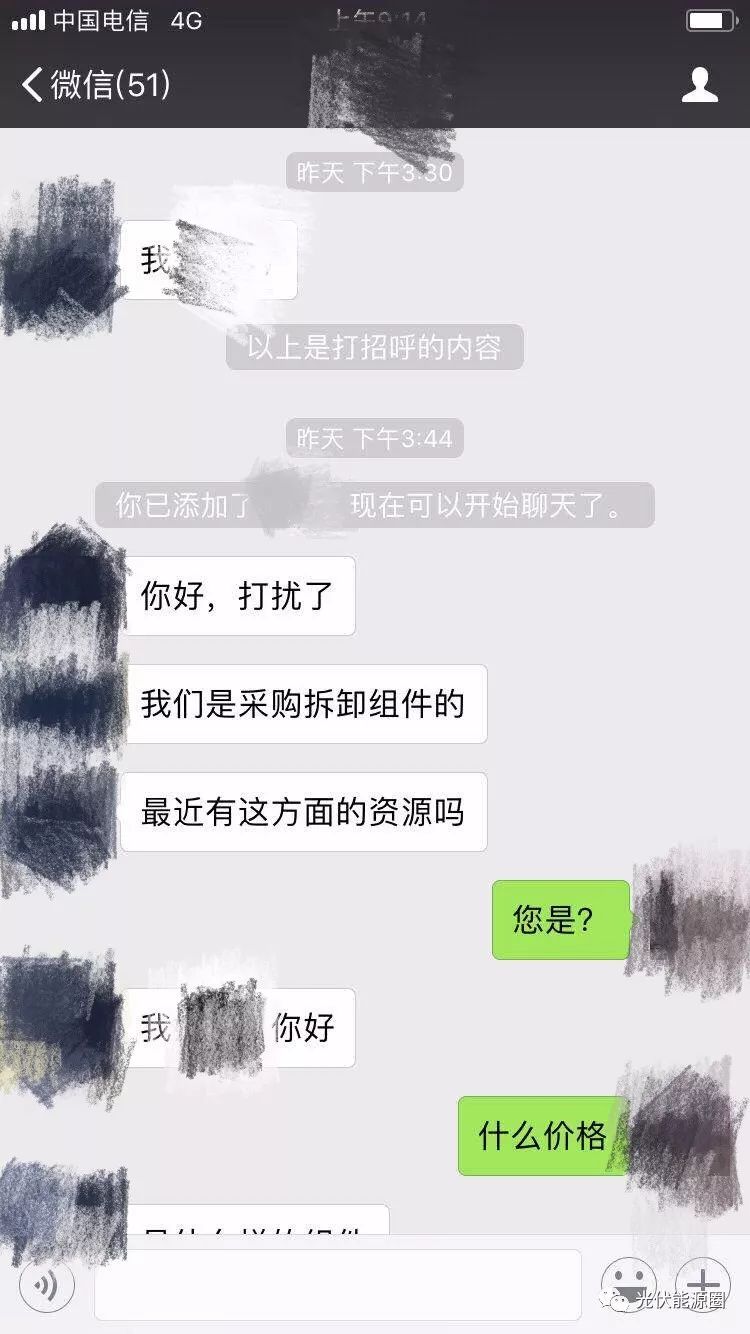Tap the message text field
This screenshot has width=750, height=1334.
(338, 1285)
